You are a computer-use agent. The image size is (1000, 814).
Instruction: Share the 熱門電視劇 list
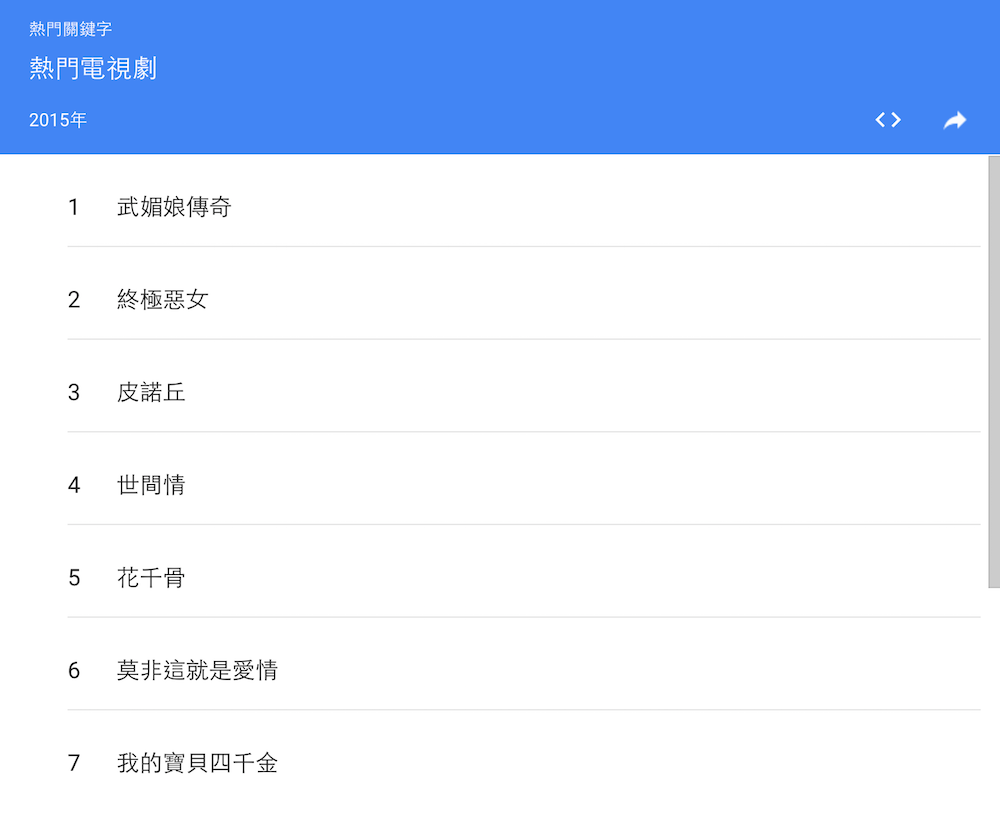pyautogui.click(x=955, y=120)
